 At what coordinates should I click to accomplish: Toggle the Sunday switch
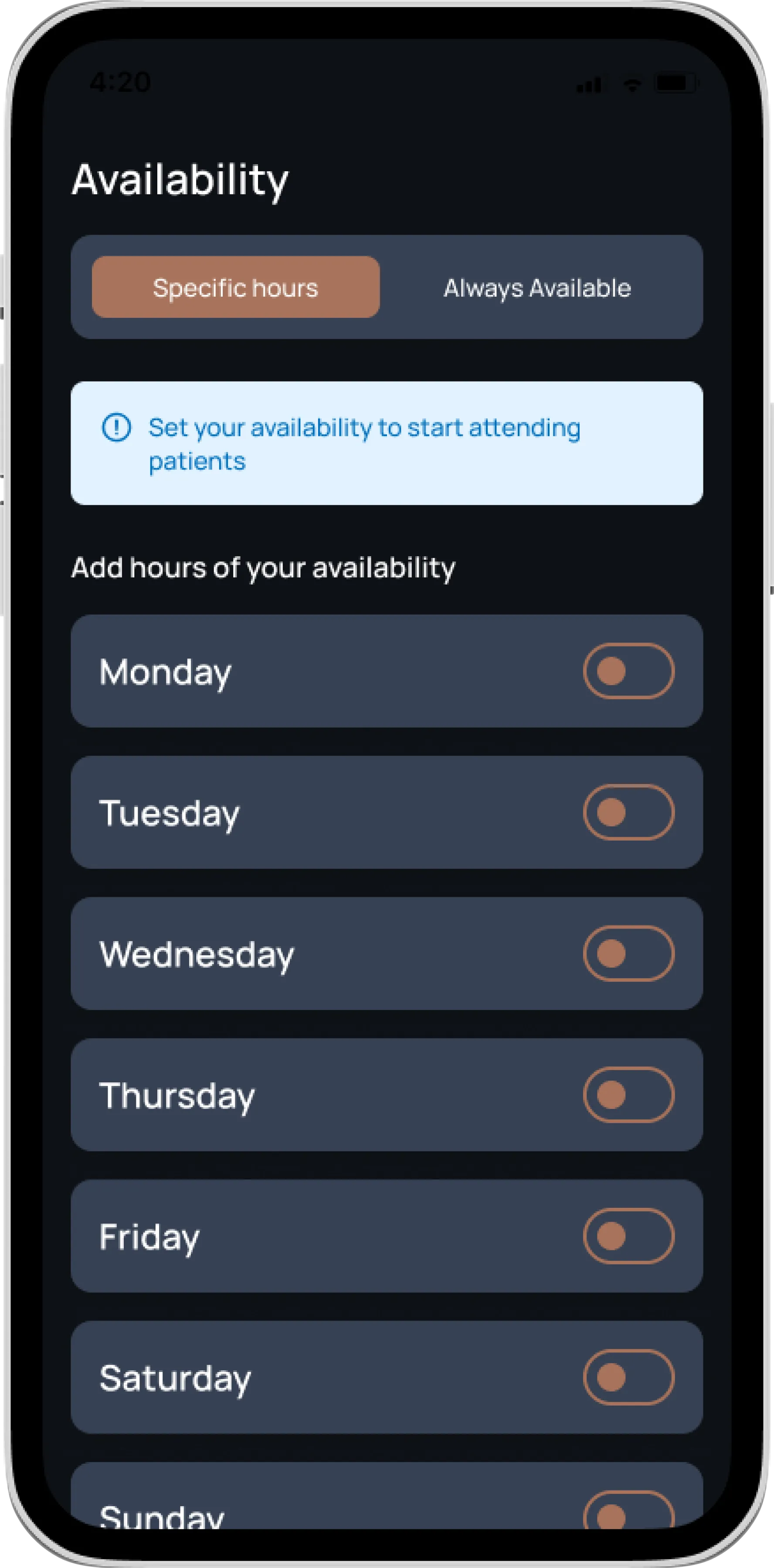[x=628, y=1512]
